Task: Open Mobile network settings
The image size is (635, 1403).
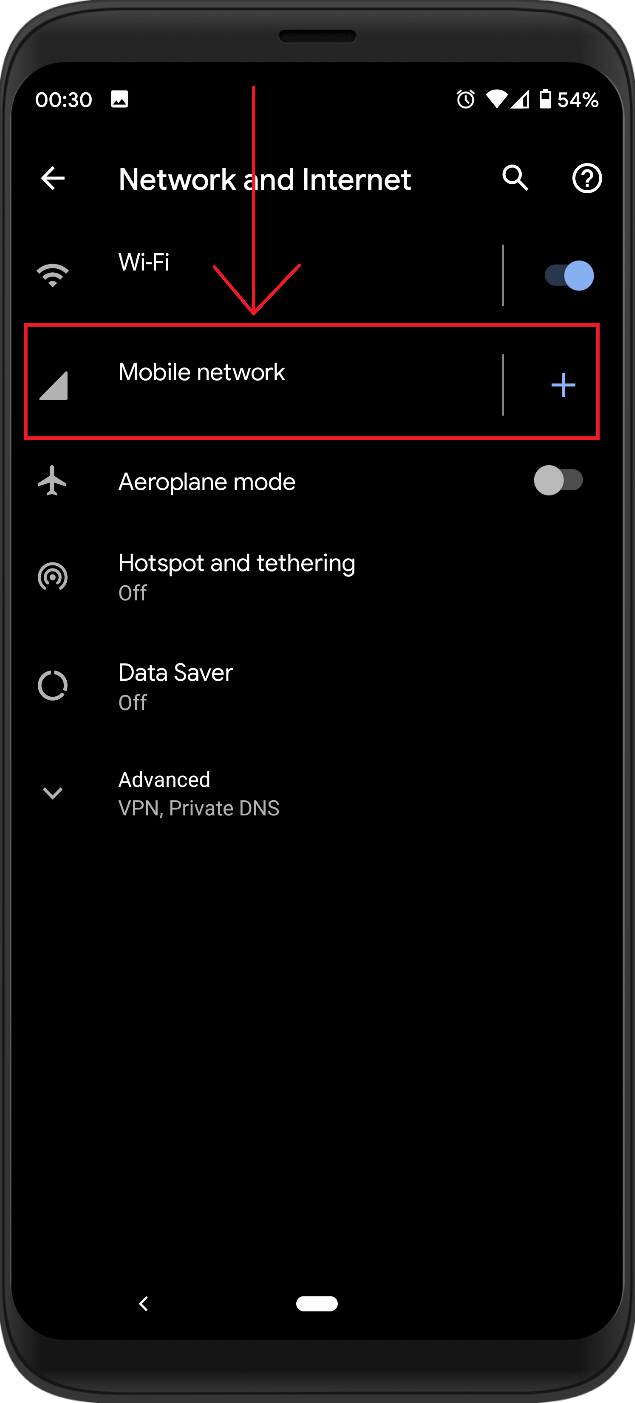Action: tap(260, 383)
